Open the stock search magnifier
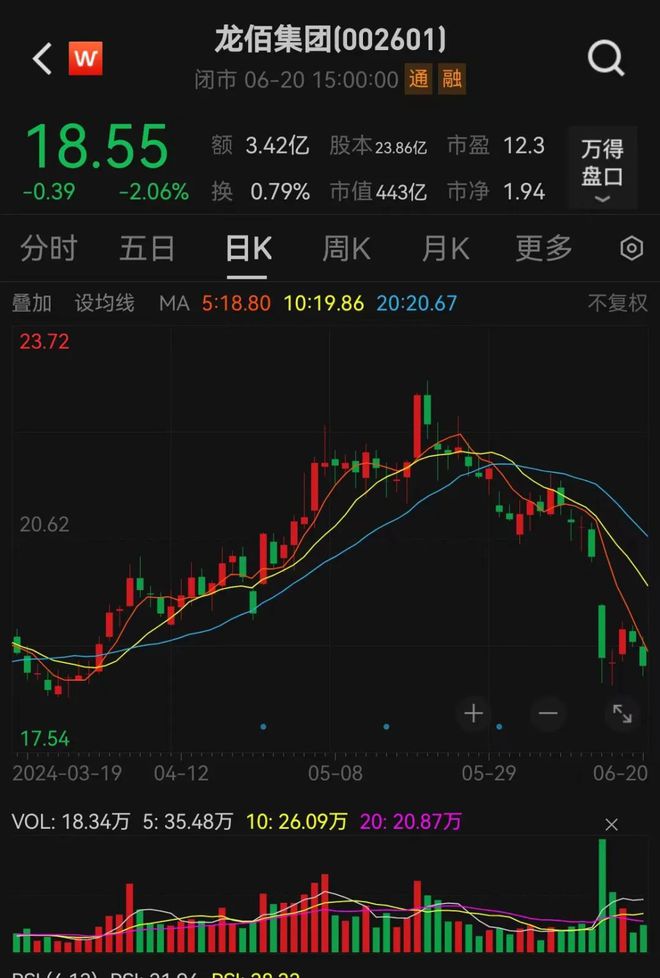The width and height of the screenshot is (660, 978). coord(606,59)
